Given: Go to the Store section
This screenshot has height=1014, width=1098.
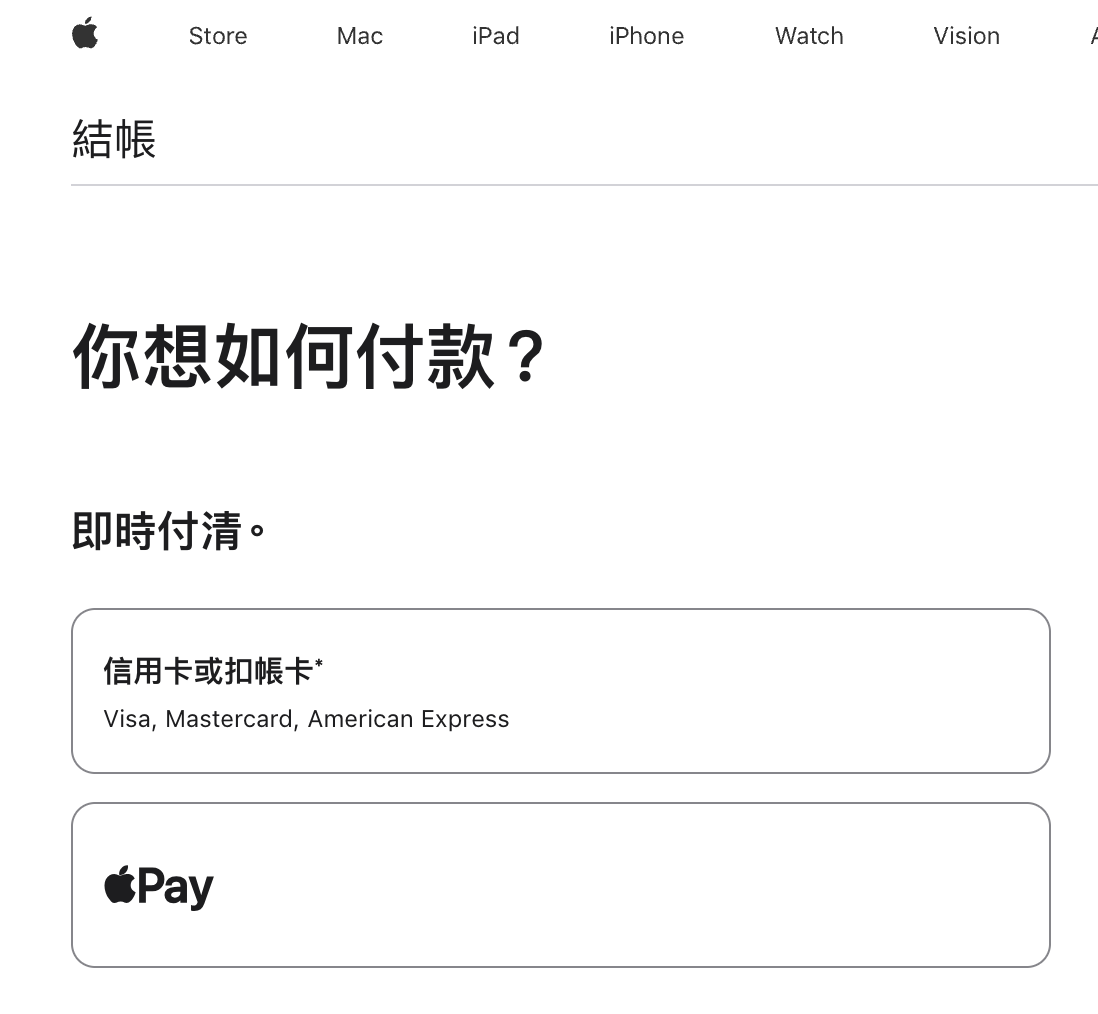Looking at the screenshot, I should tap(217, 36).
